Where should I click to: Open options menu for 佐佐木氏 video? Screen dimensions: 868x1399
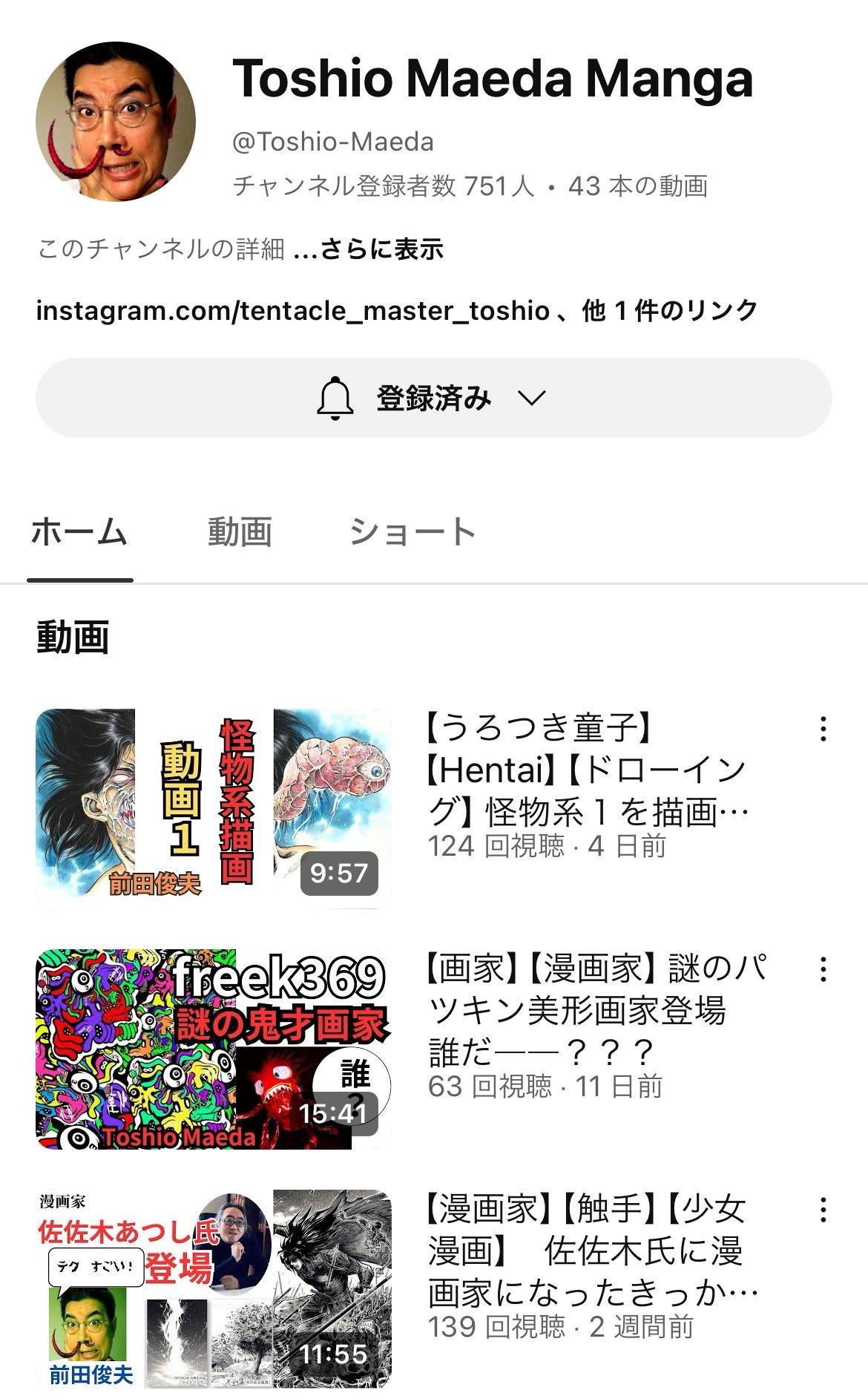pyautogui.click(x=823, y=1210)
